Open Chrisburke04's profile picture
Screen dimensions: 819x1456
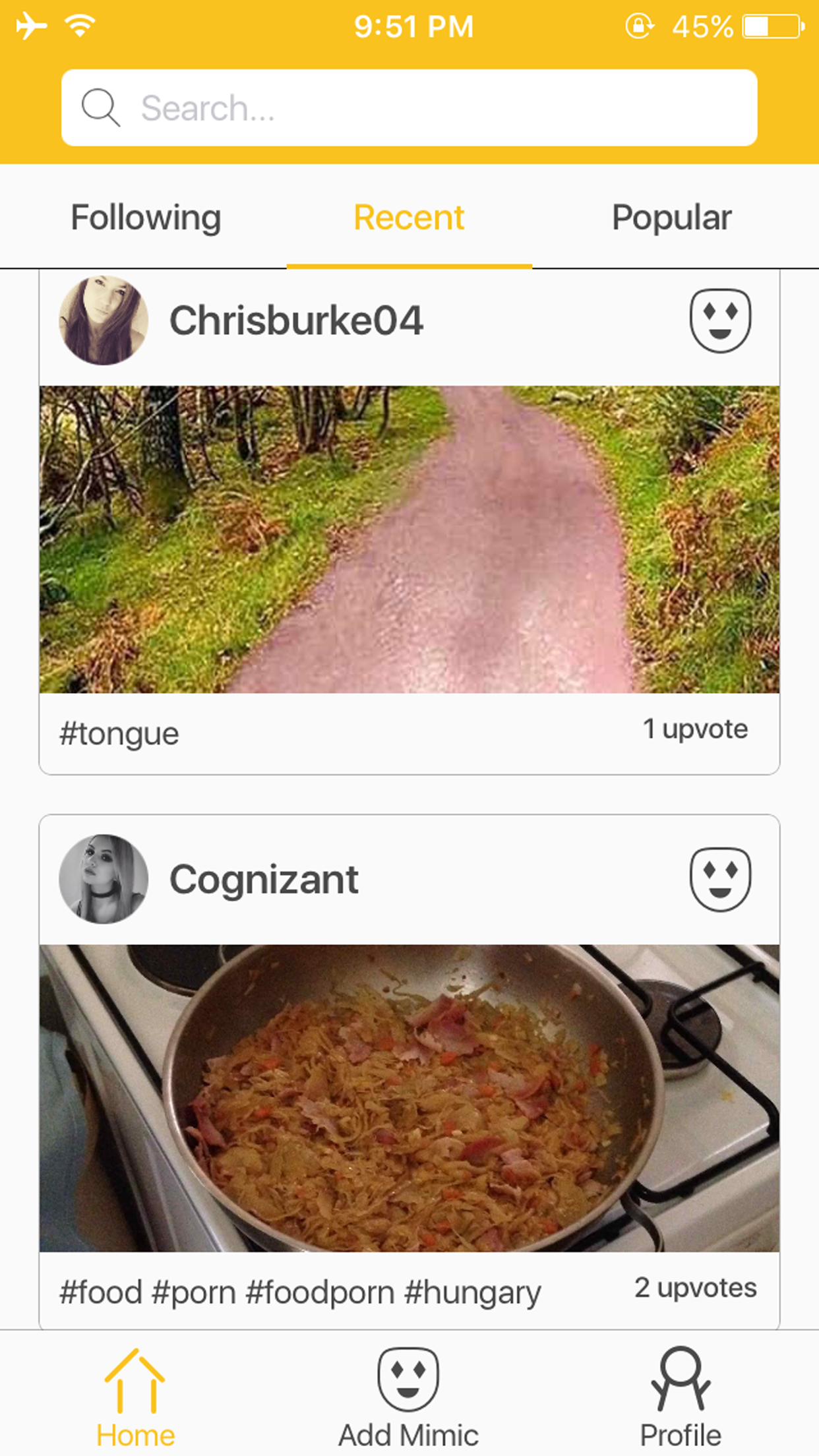pos(104,320)
